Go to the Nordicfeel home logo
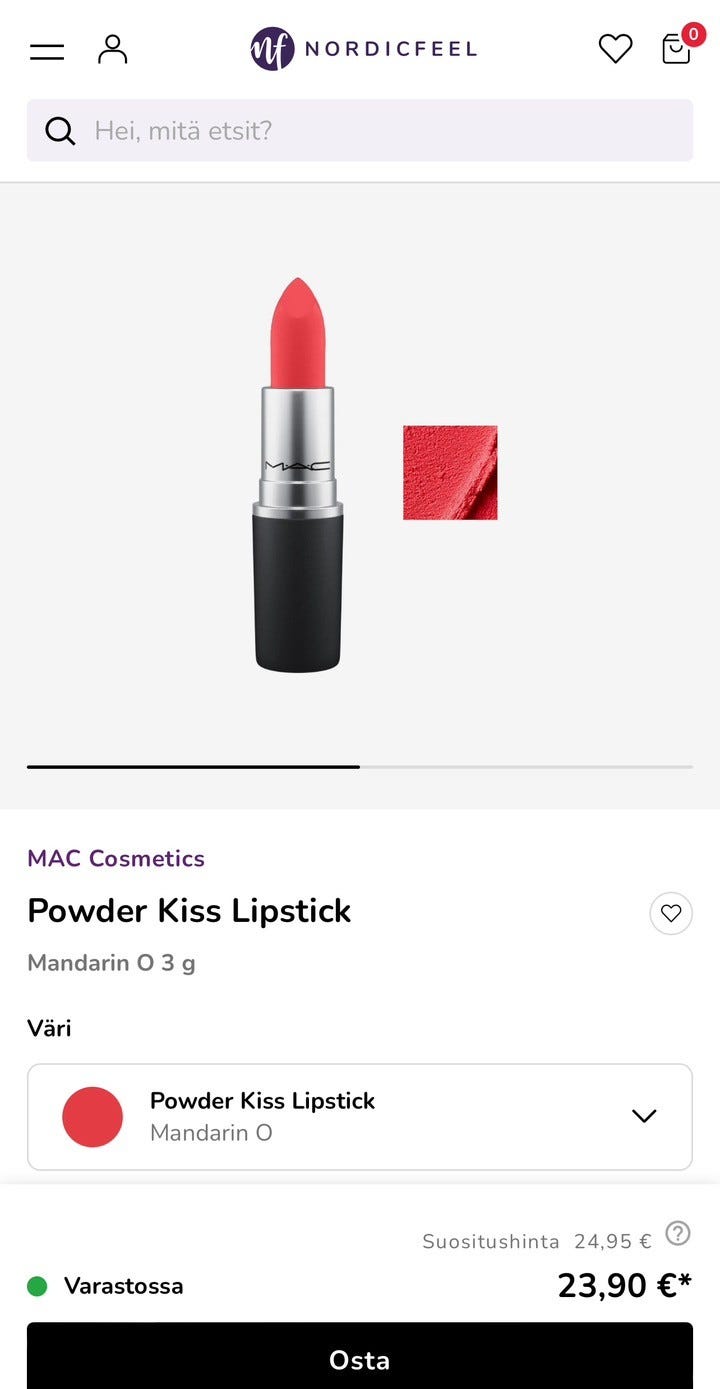 (x=363, y=49)
